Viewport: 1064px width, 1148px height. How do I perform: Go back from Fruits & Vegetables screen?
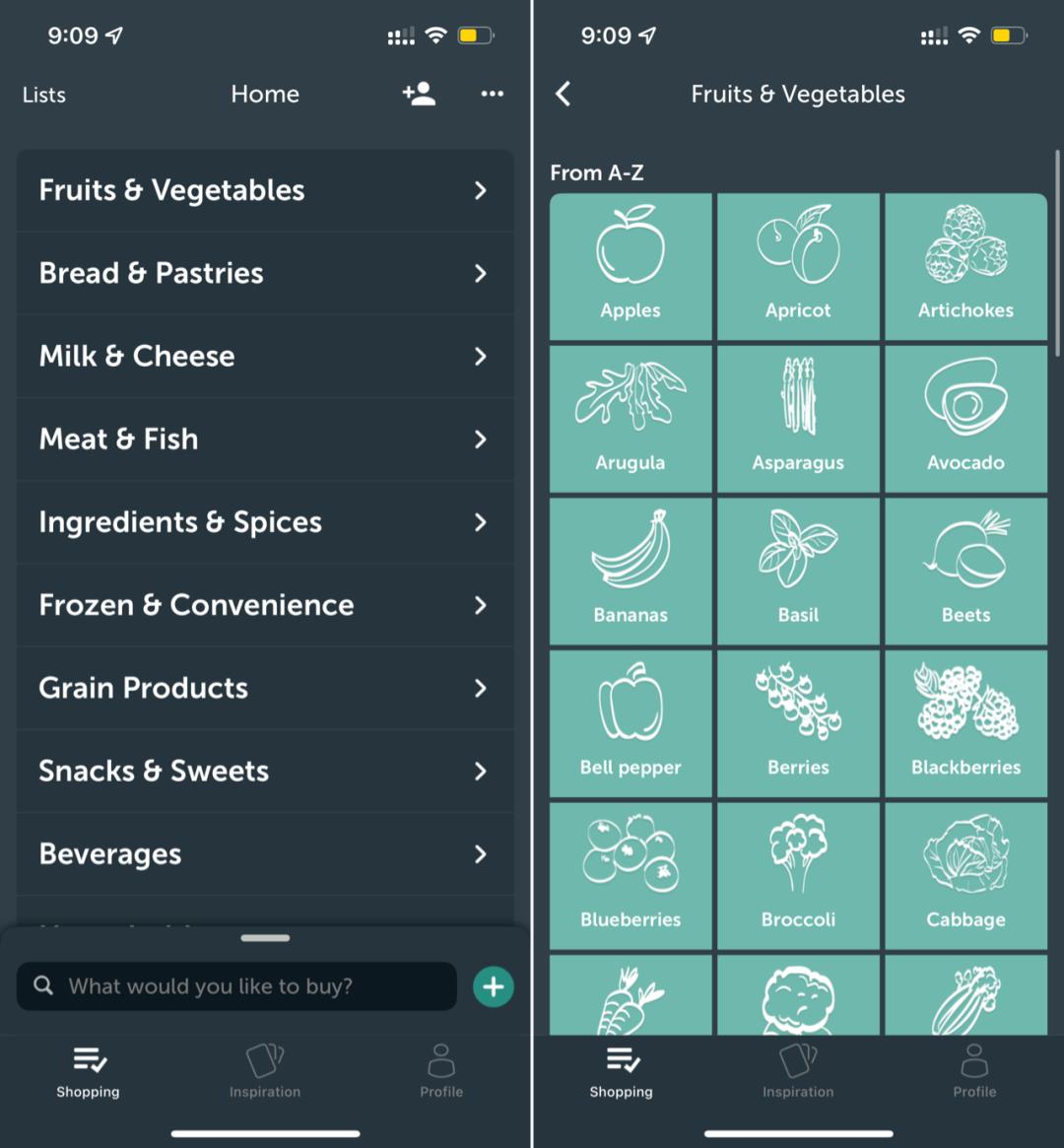pos(563,94)
